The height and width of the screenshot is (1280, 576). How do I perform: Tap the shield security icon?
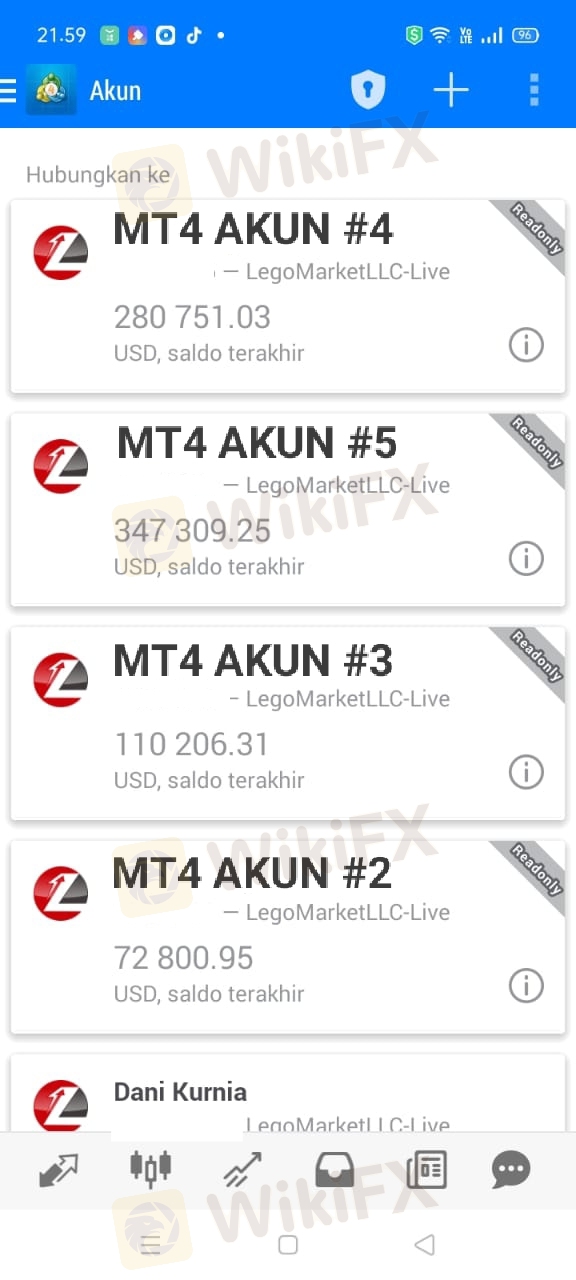pos(368,91)
